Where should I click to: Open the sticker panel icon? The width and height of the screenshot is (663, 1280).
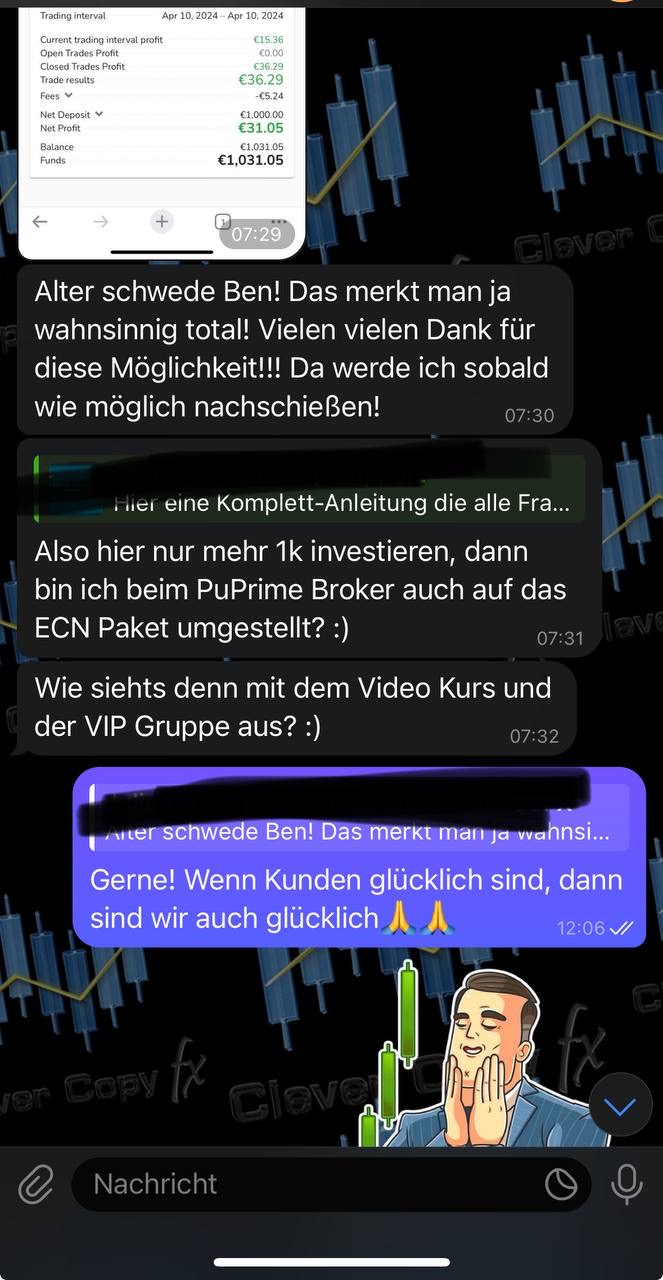[x=561, y=1185]
